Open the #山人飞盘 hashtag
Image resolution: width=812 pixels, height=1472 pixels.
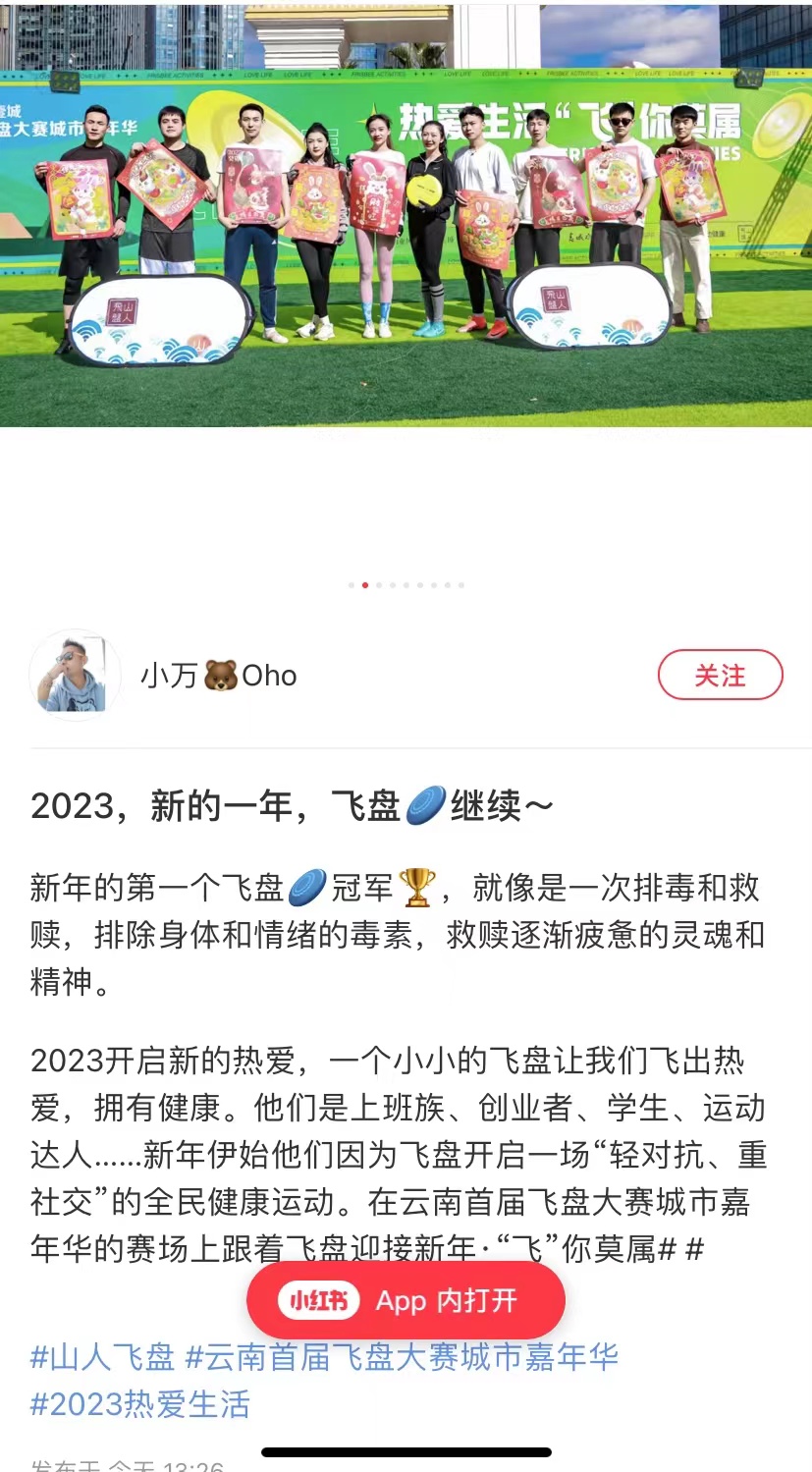tap(103, 1357)
